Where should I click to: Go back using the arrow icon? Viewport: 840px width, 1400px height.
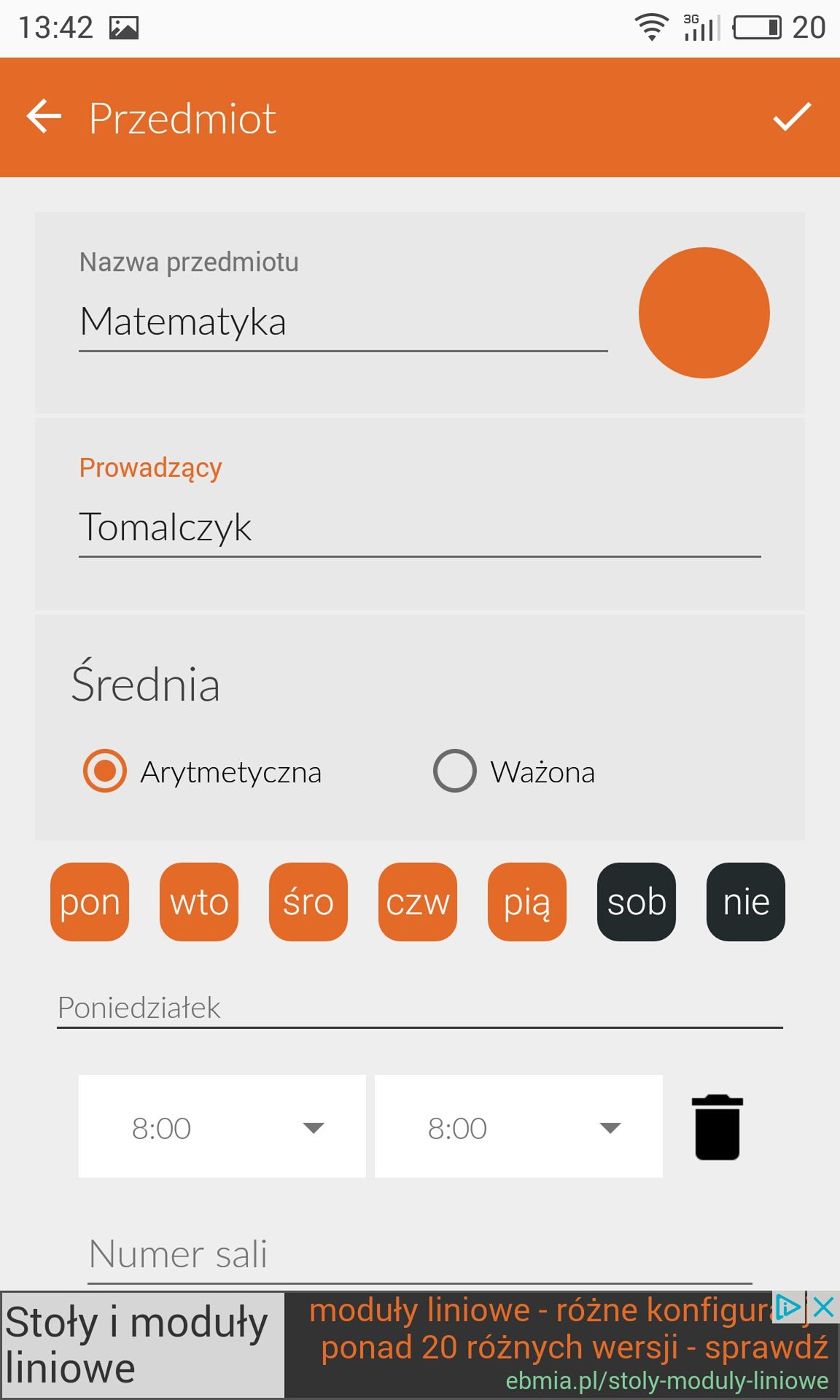click(x=44, y=117)
